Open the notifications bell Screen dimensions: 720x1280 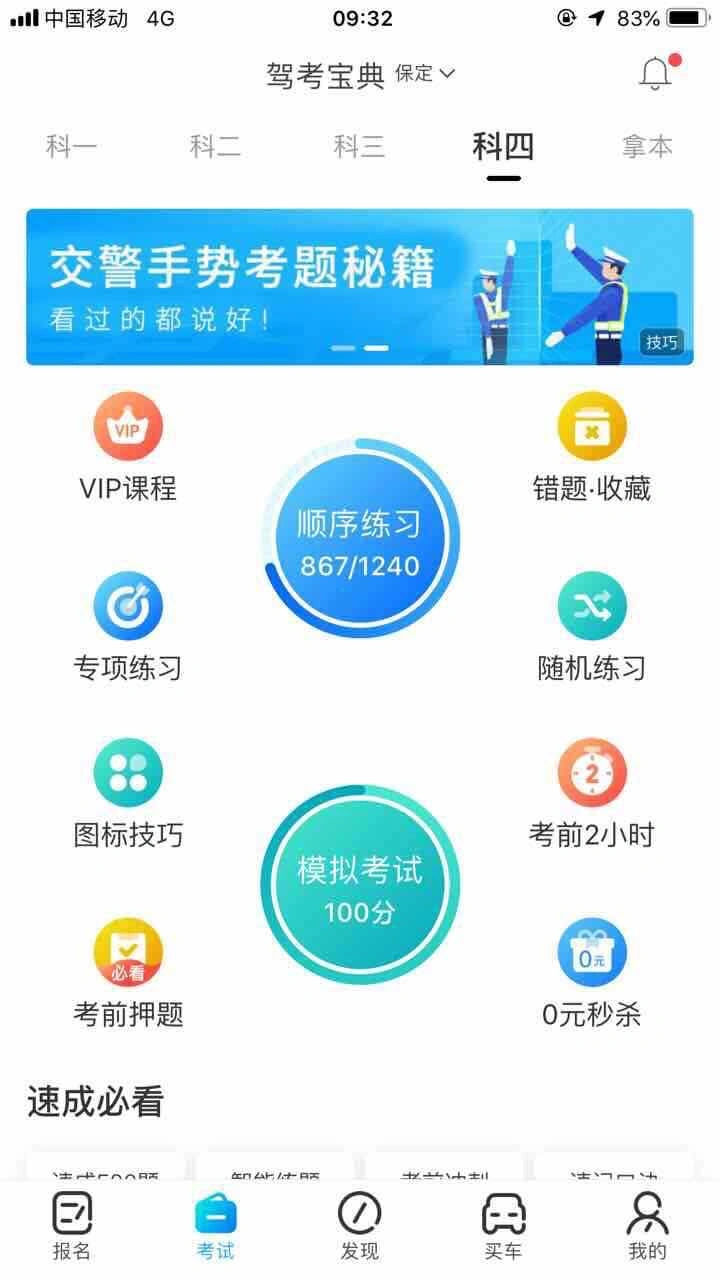(x=655, y=73)
